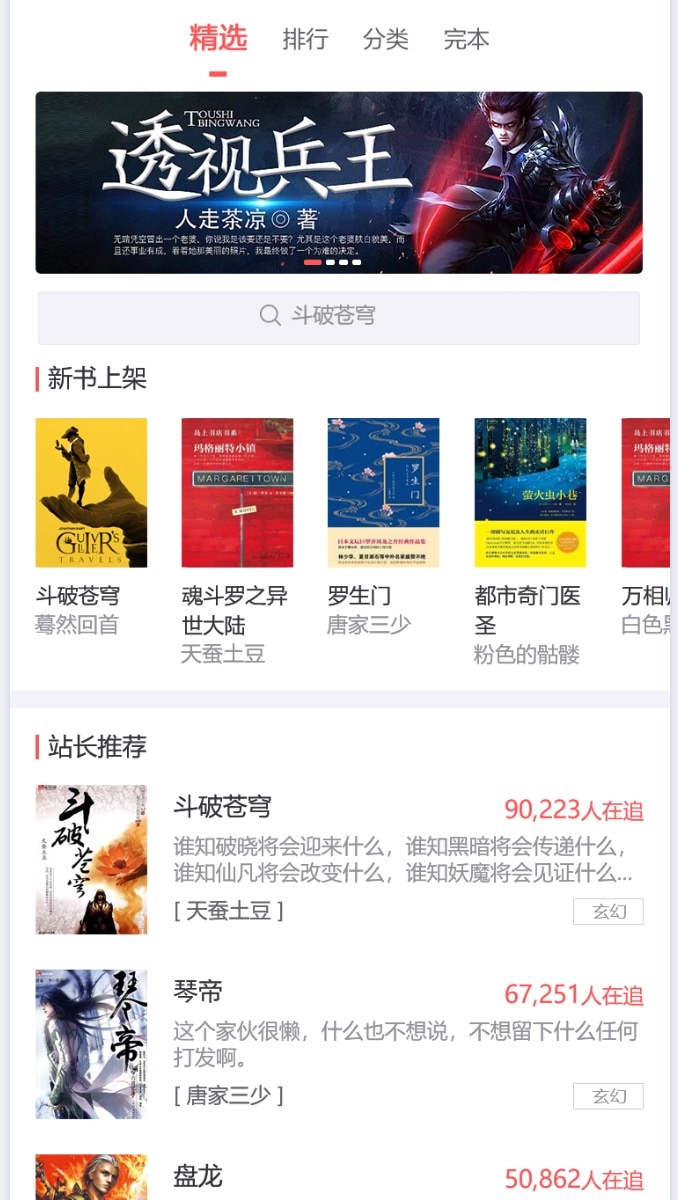This screenshot has width=678, height=1200.
Task: Select the 精选 tab
Action: [218, 40]
